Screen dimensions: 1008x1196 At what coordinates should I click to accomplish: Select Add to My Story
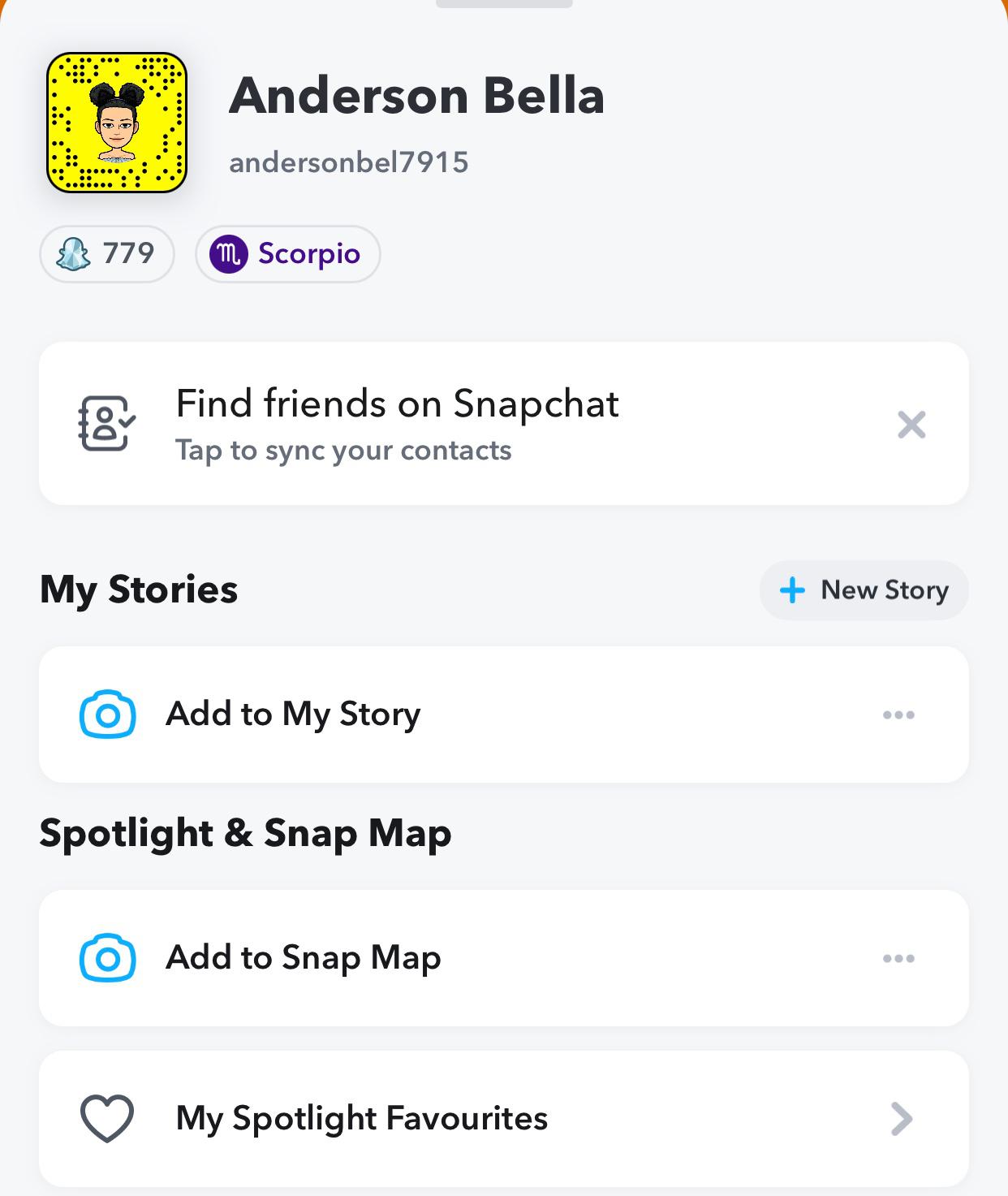pos(292,715)
